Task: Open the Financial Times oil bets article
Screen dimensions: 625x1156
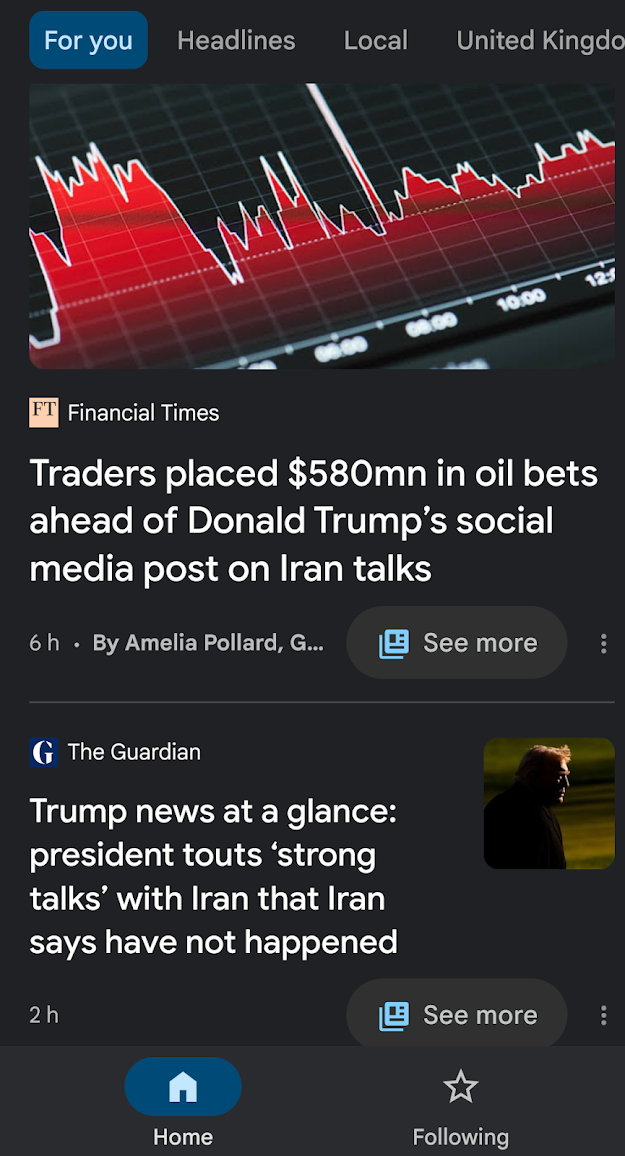Action: [314, 521]
